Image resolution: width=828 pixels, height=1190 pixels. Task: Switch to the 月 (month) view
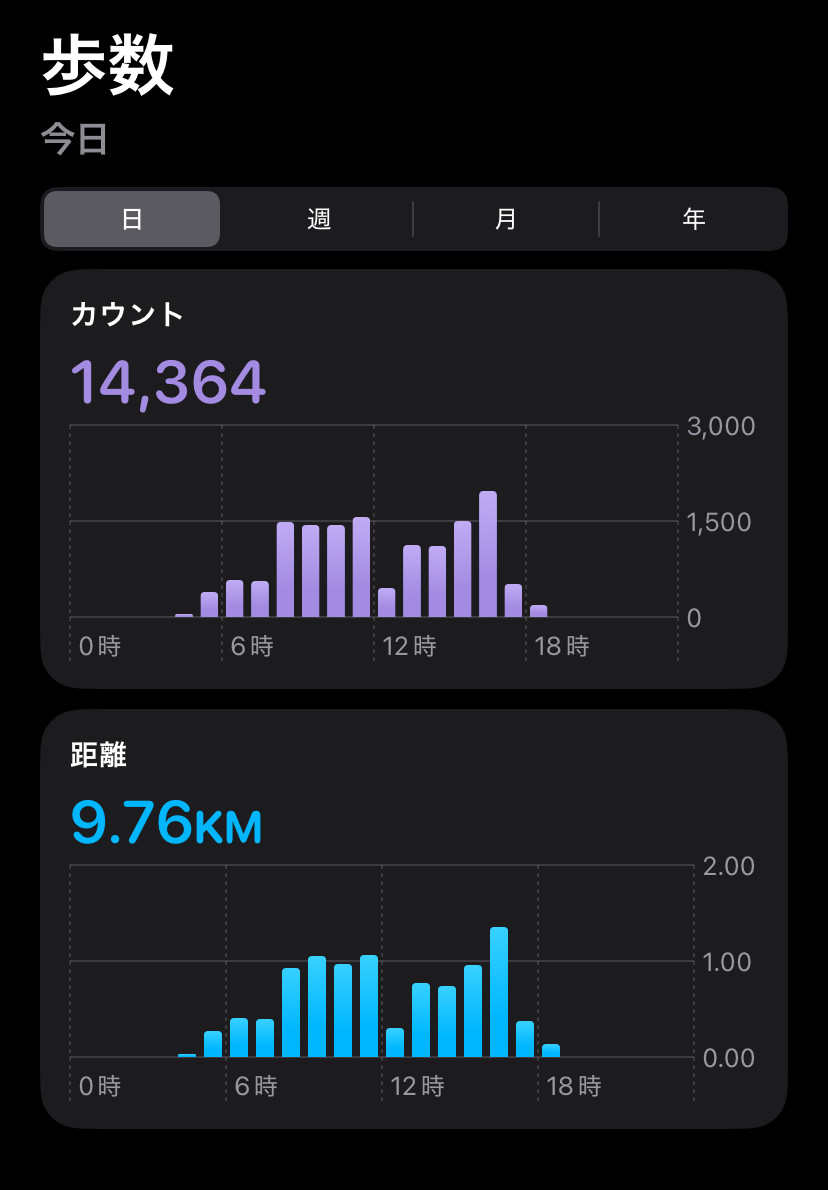pos(506,219)
